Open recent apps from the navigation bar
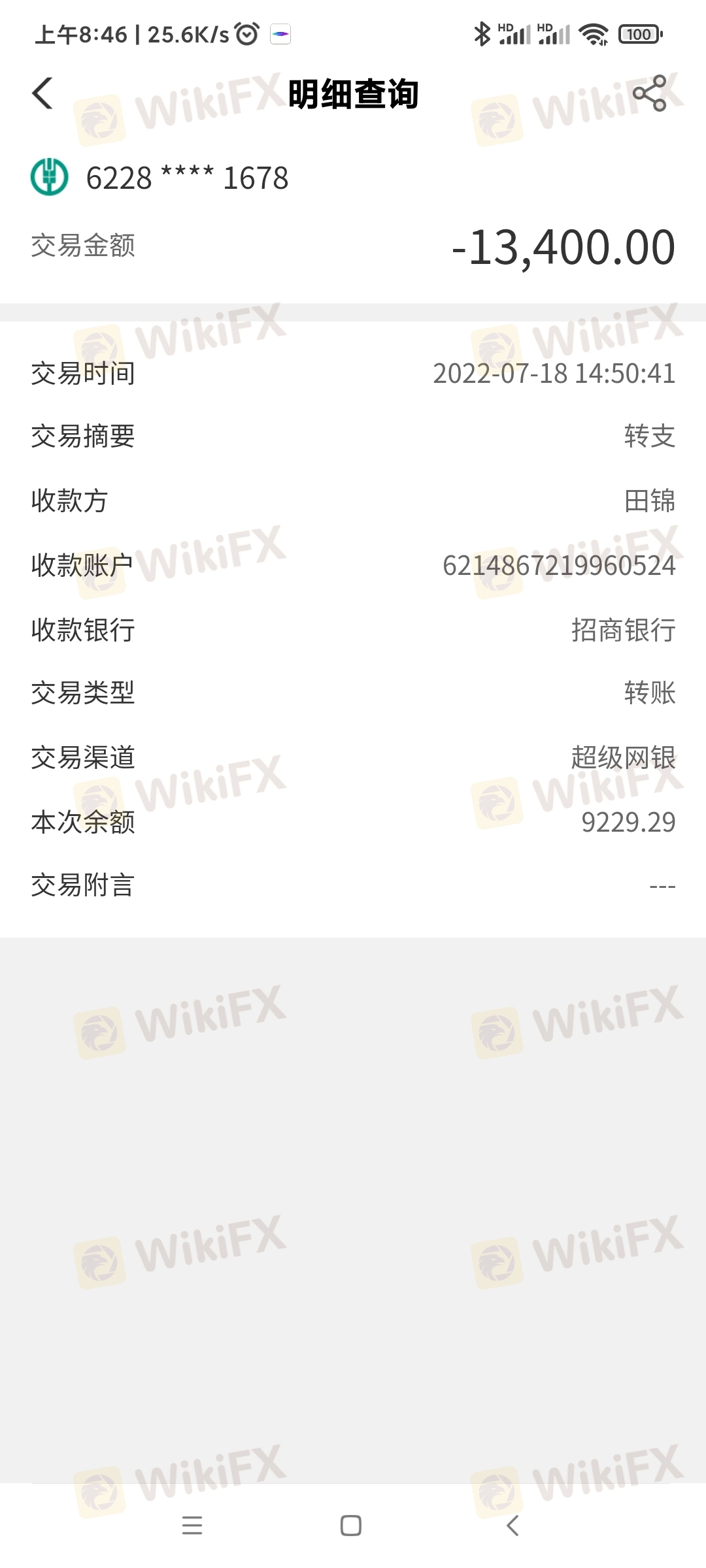This screenshot has width=706, height=1568. tap(192, 1526)
